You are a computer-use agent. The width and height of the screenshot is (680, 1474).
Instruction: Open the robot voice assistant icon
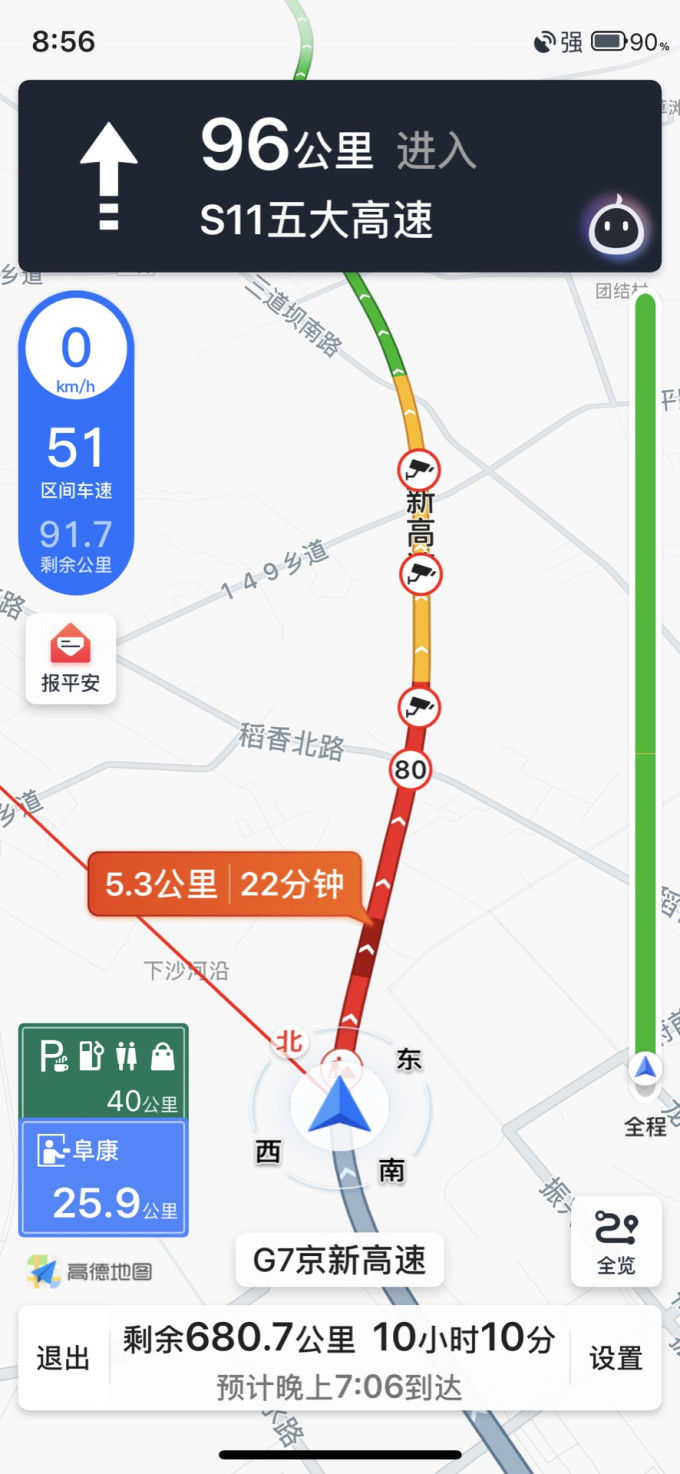(616, 227)
